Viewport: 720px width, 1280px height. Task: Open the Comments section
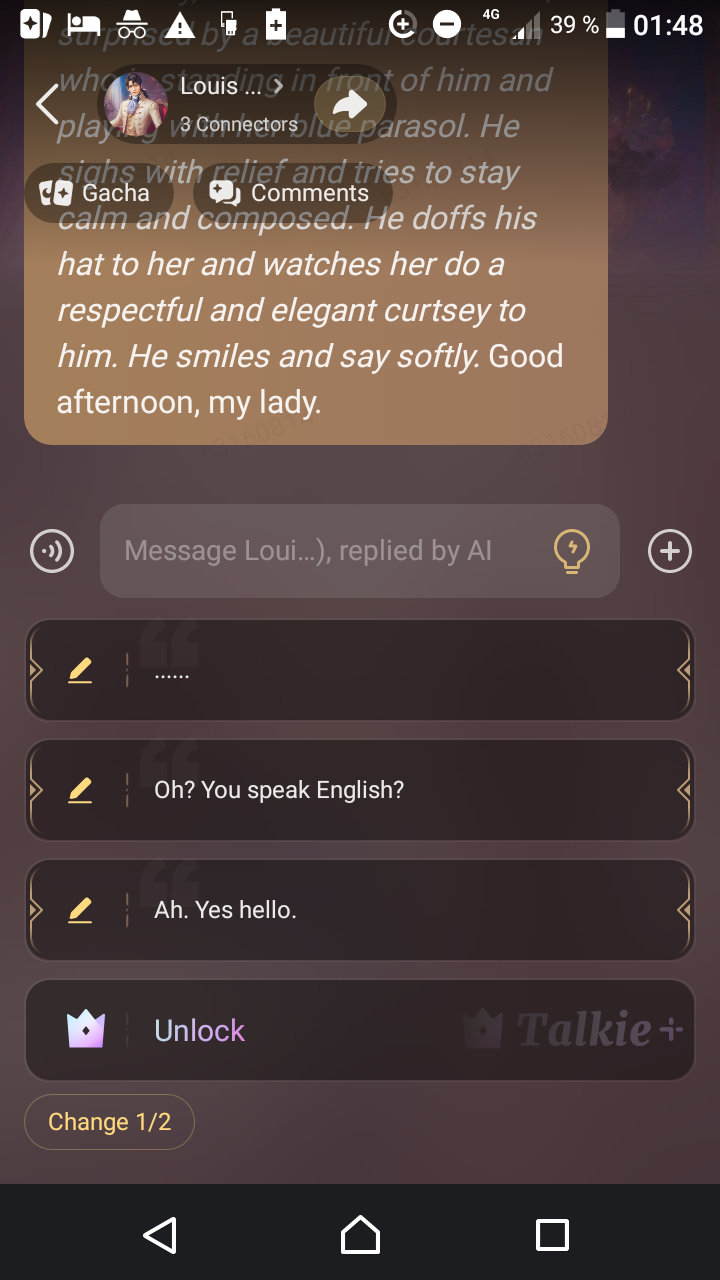pyautogui.click(x=290, y=193)
